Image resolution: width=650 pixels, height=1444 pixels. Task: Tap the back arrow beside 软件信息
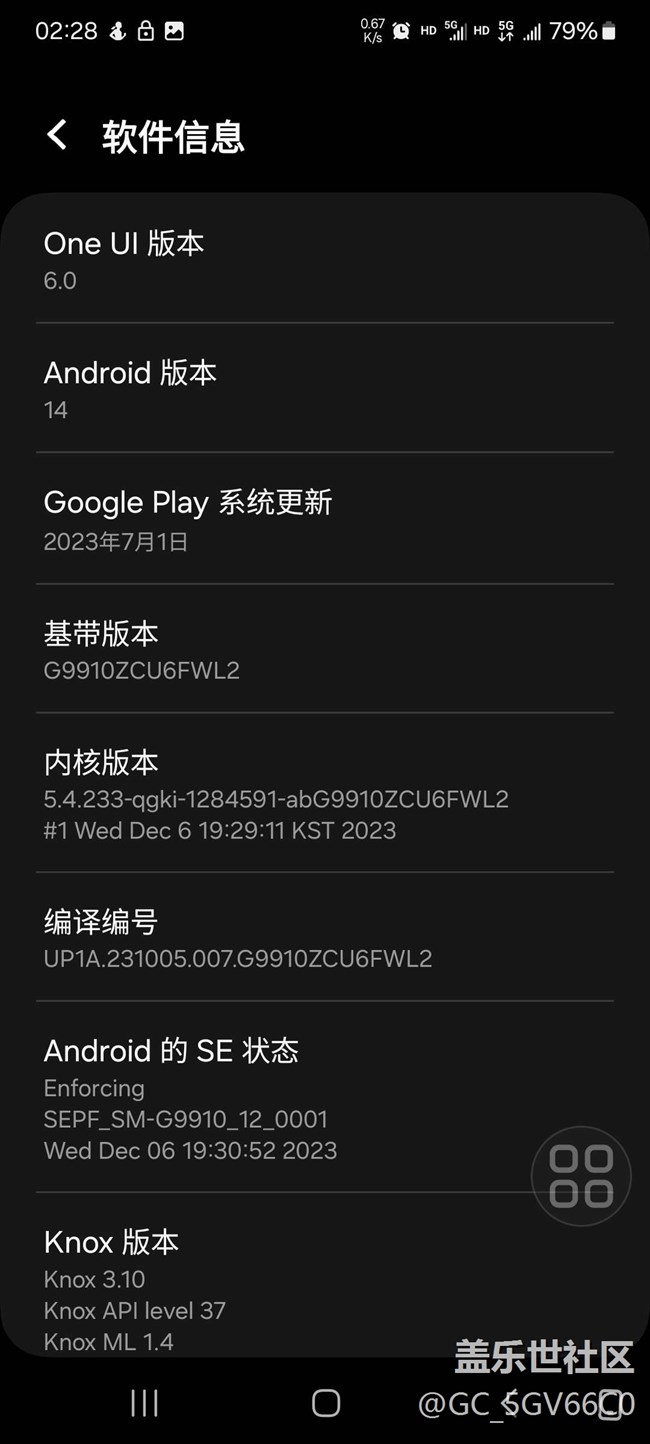(x=57, y=136)
